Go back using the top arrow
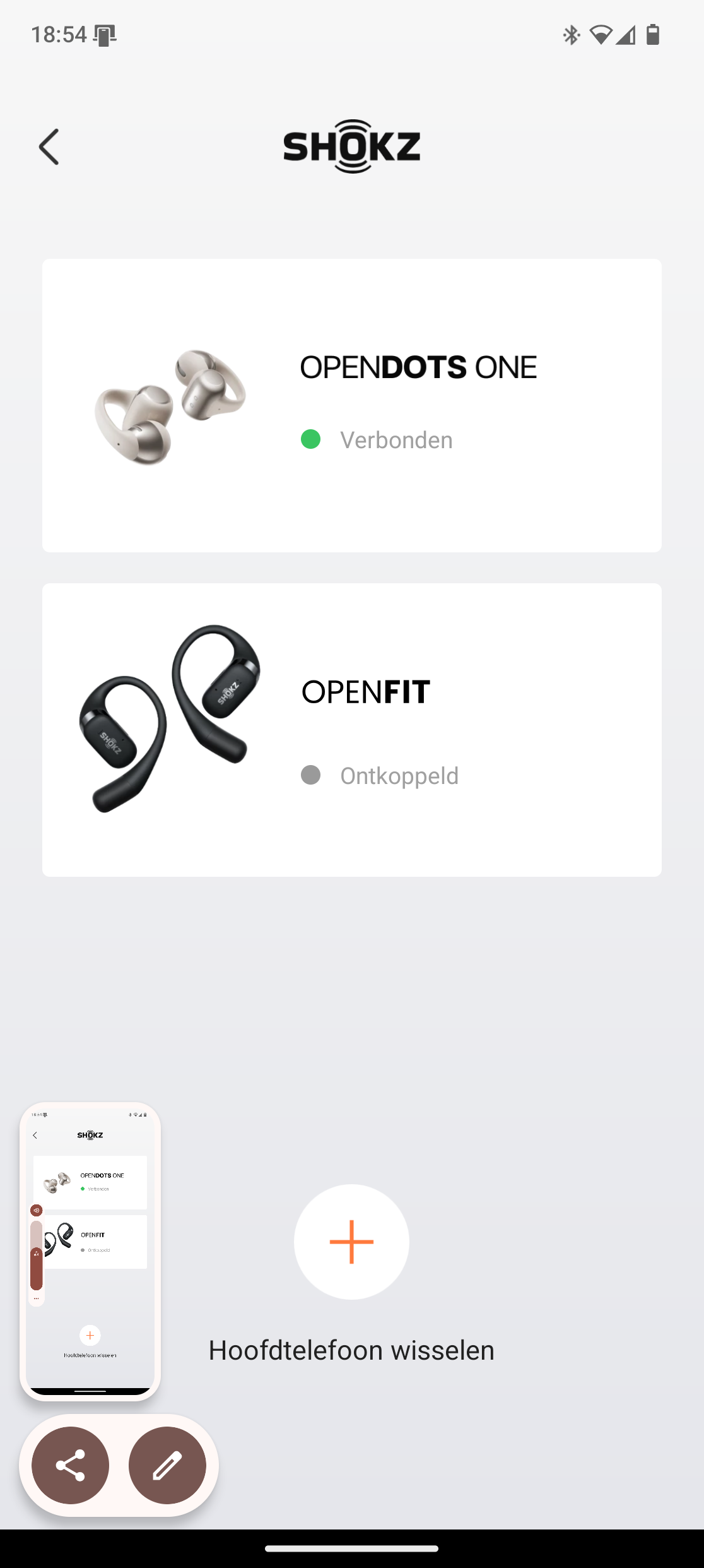 coord(49,146)
